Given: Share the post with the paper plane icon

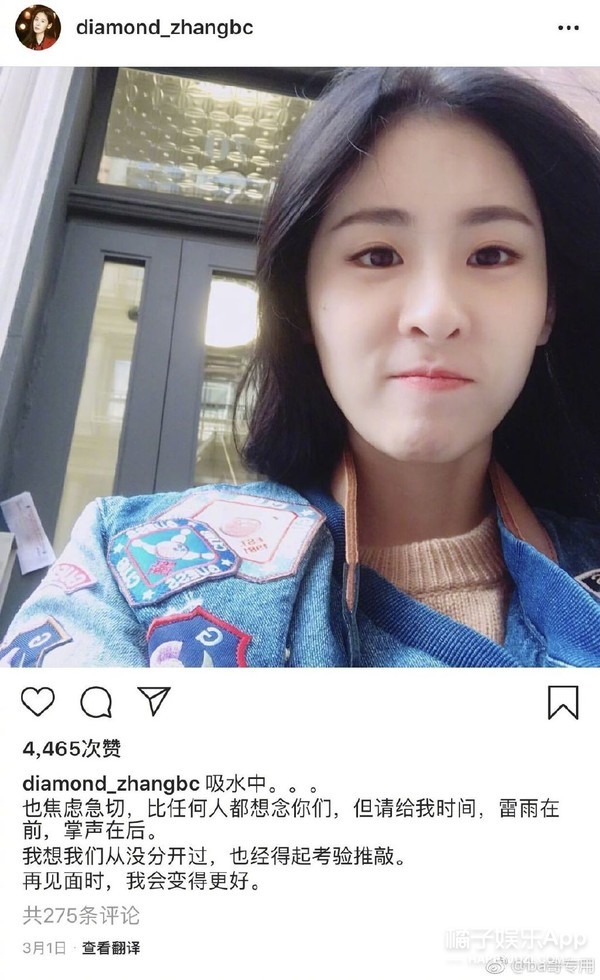Looking at the screenshot, I should [153, 701].
